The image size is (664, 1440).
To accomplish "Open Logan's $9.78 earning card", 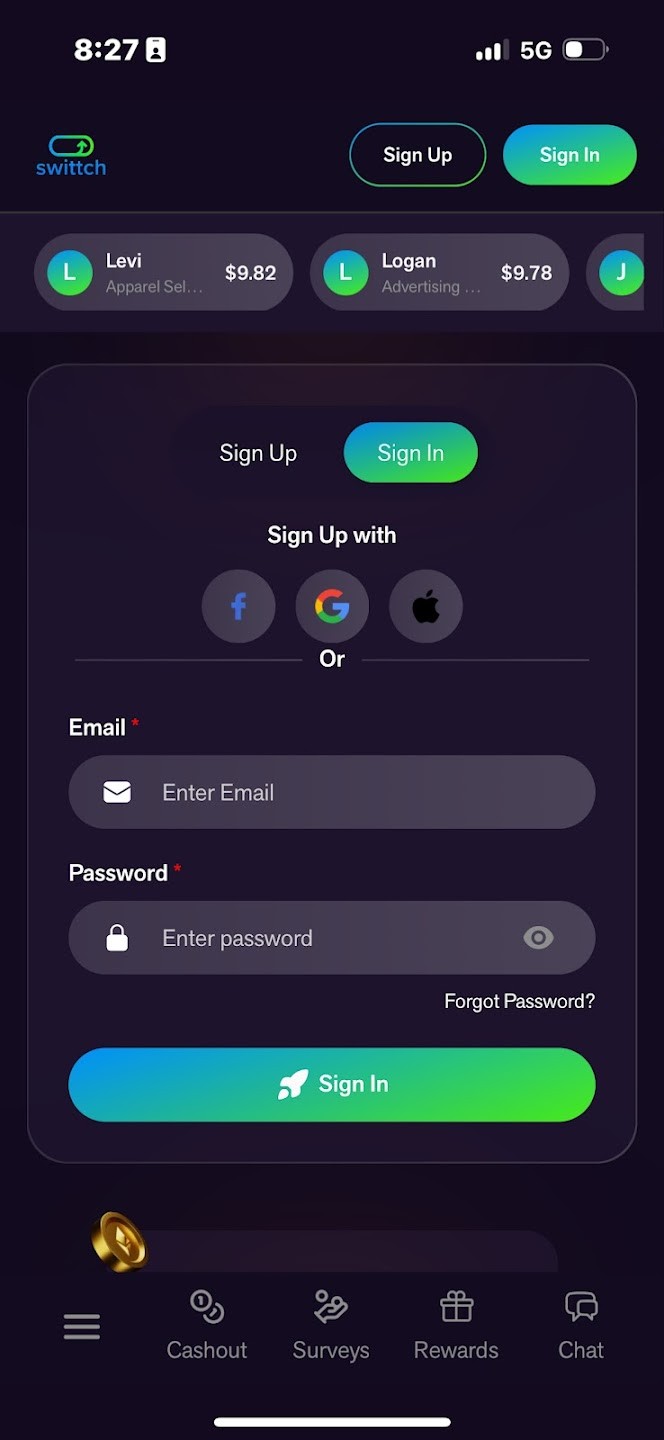I will point(439,273).
